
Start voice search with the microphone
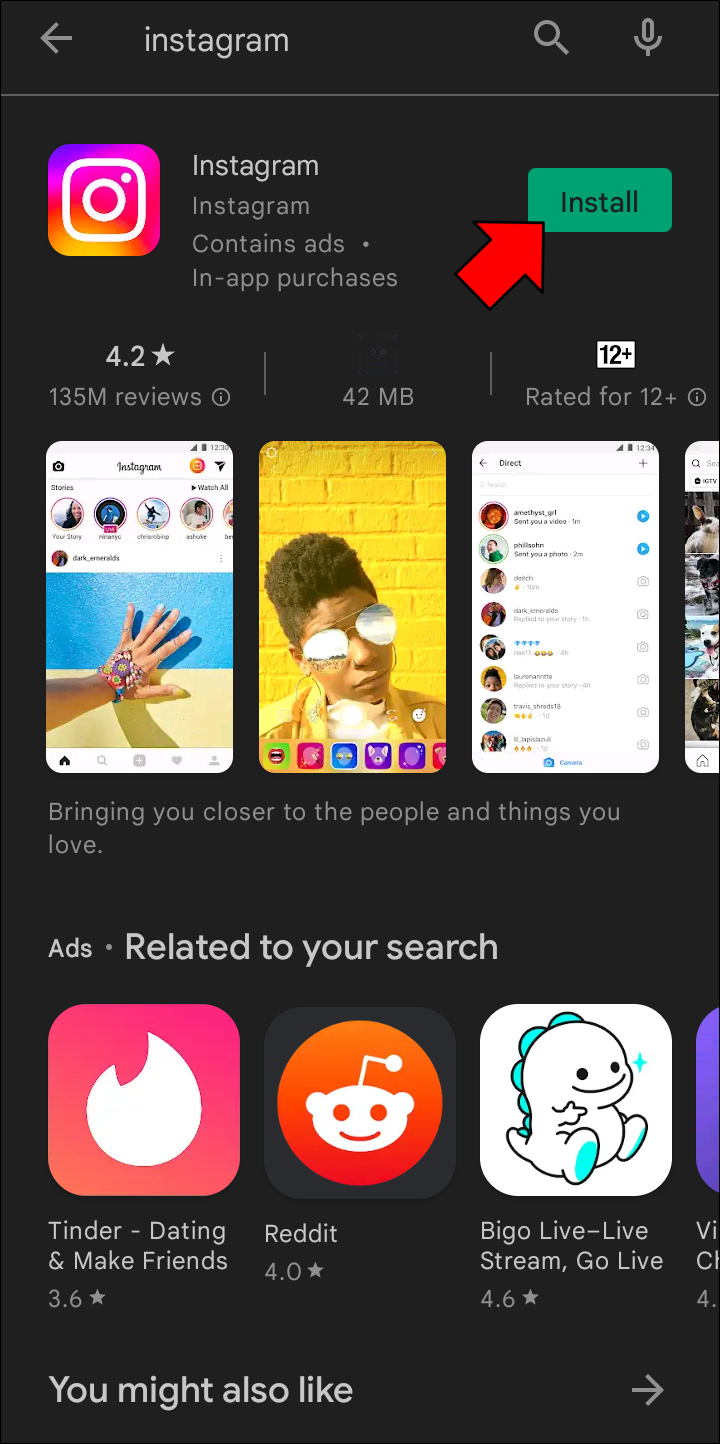[x=648, y=38]
